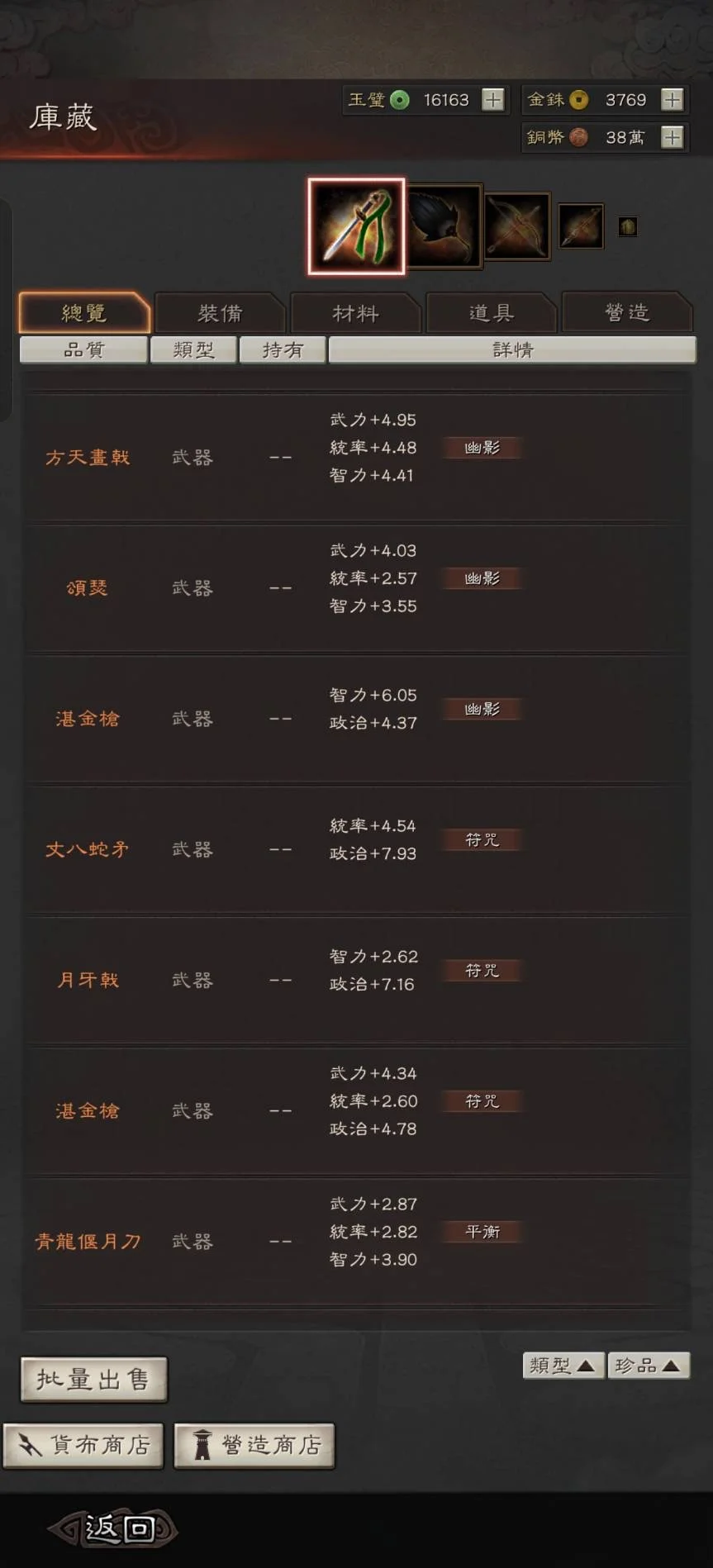Open the 貨布商店 shop

83,1445
